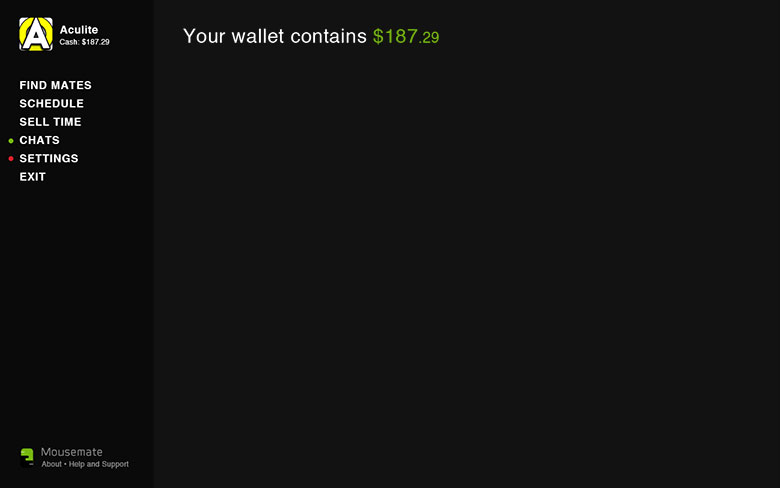The height and width of the screenshot is (488, 780).
Task: Open the Find Mates section
Action: (55, 86)
